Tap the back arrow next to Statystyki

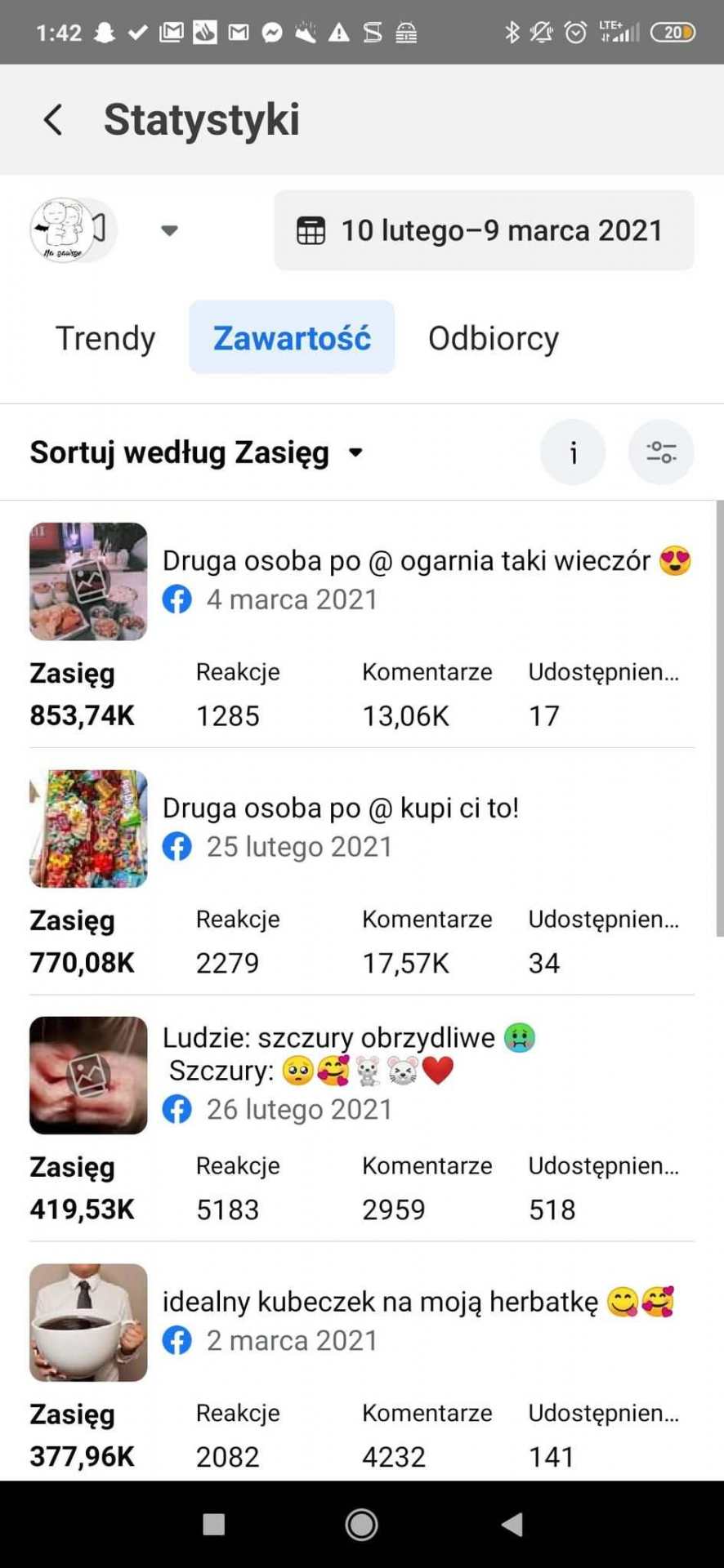pos(52,119)
